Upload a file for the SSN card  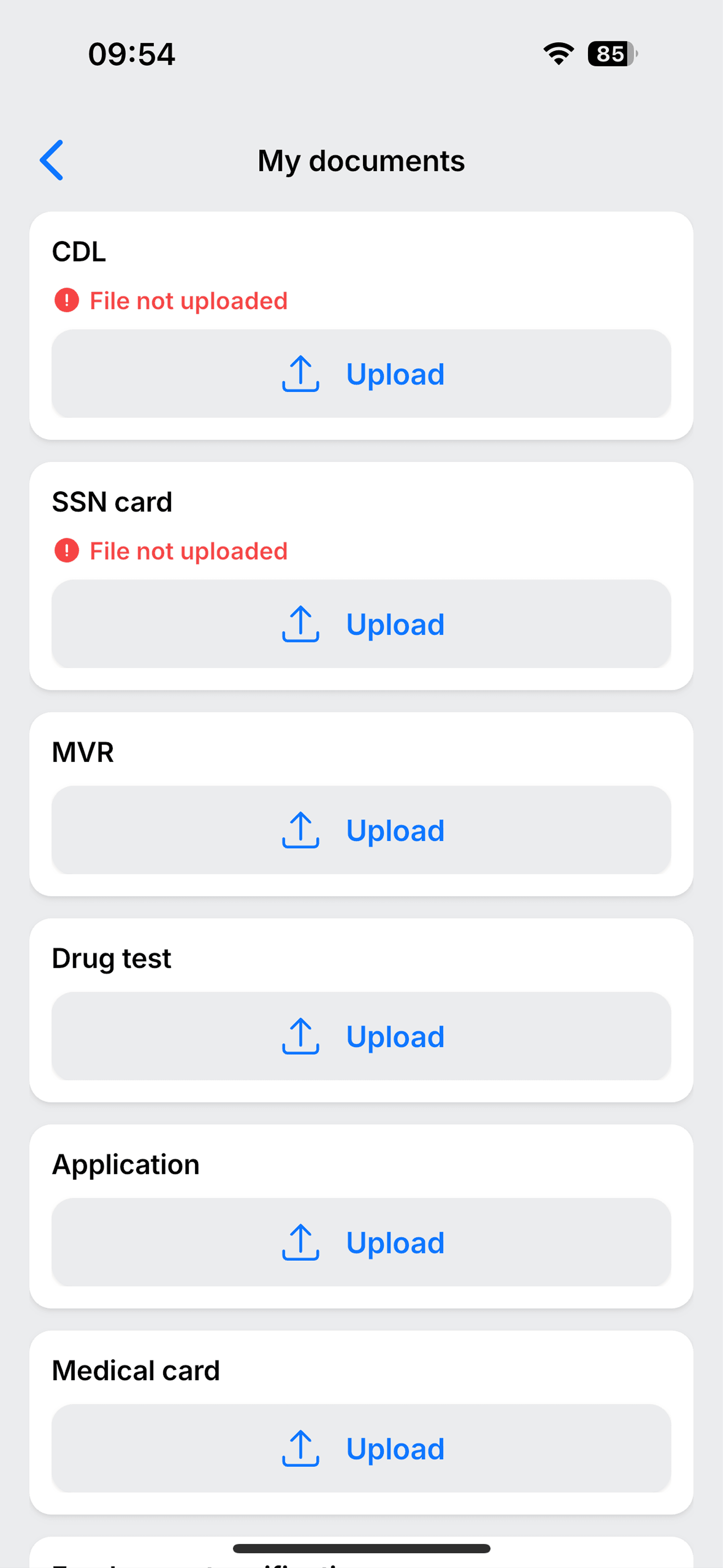click(361, 623)
